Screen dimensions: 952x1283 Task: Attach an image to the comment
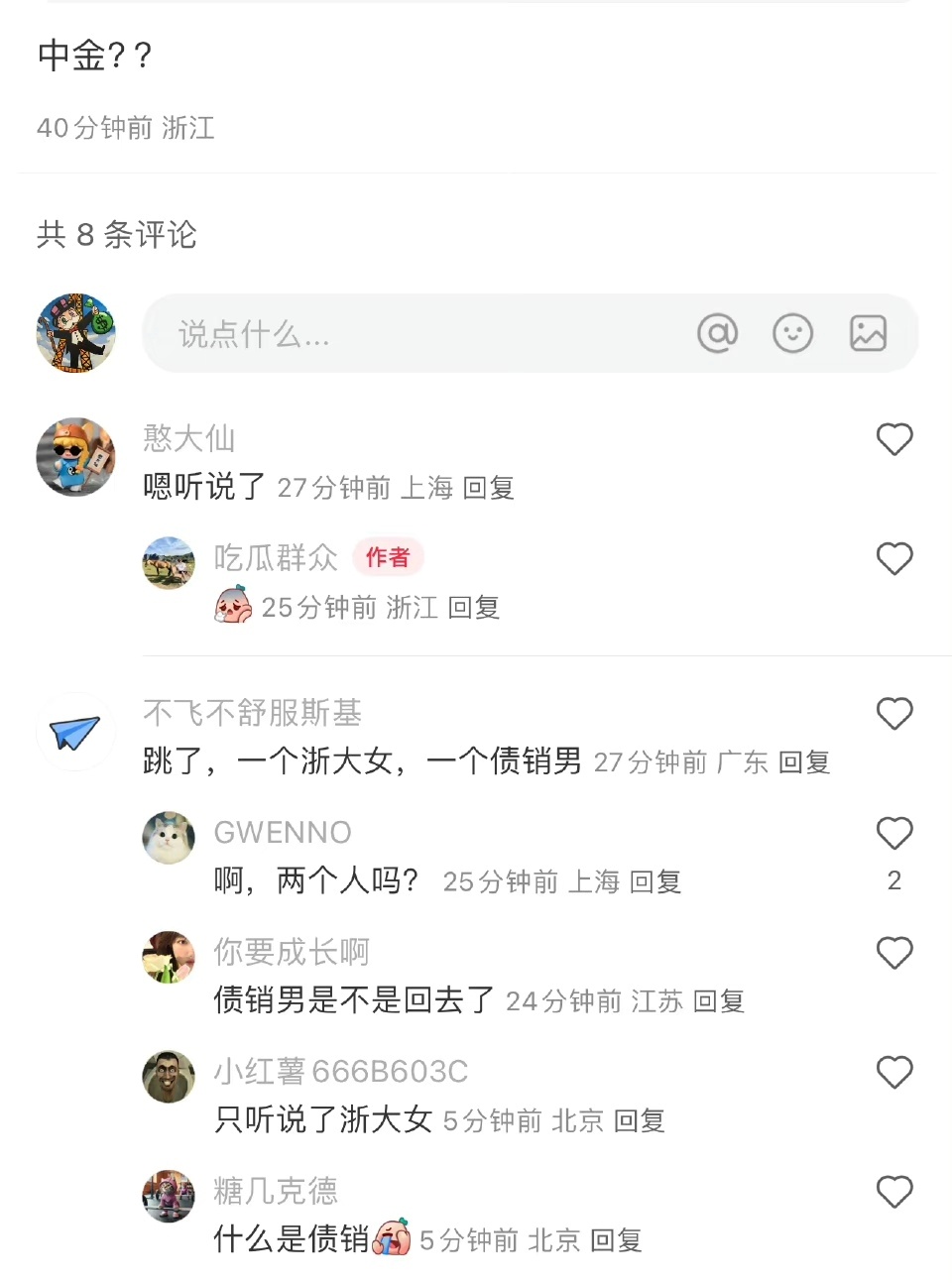[x=868, y=333]
